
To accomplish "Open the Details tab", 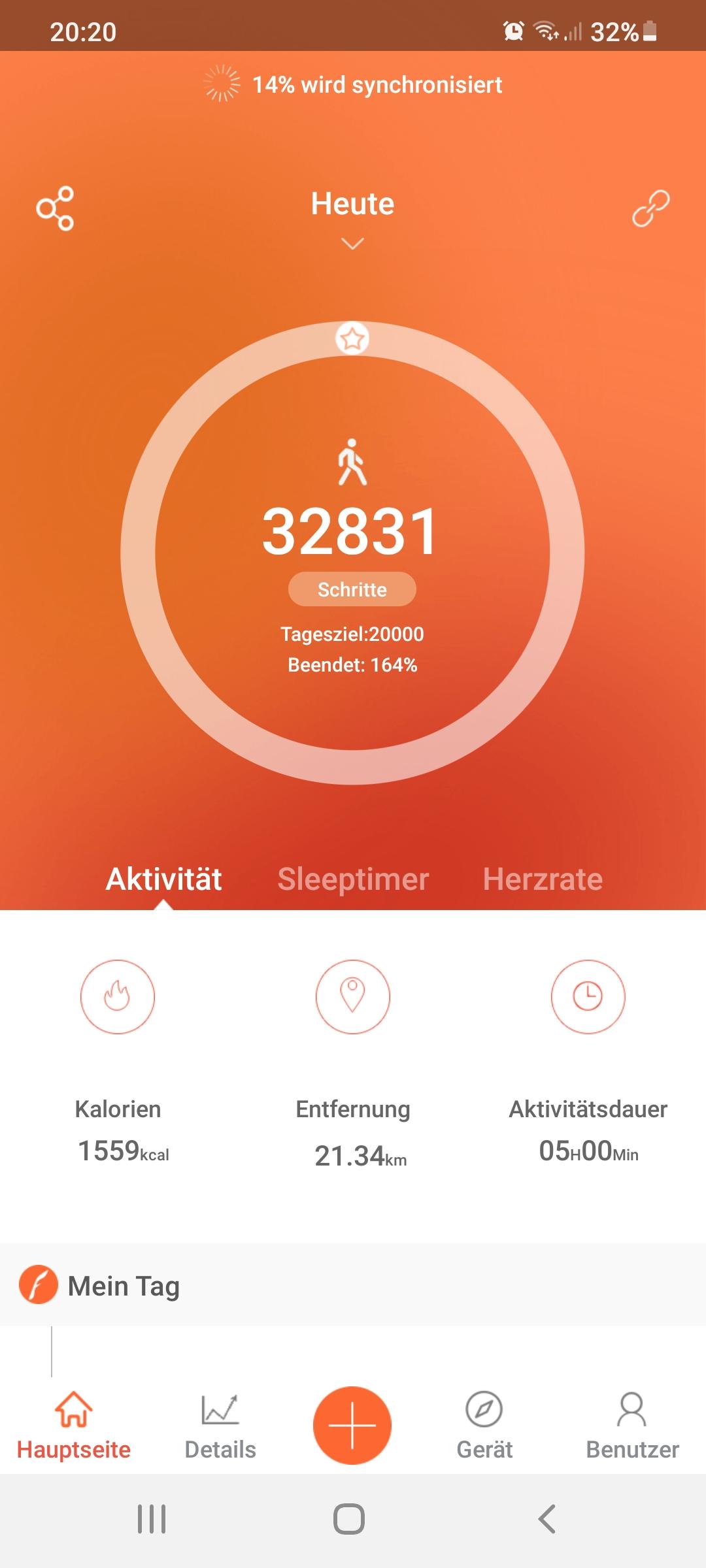I will [x=220, y=1426].
